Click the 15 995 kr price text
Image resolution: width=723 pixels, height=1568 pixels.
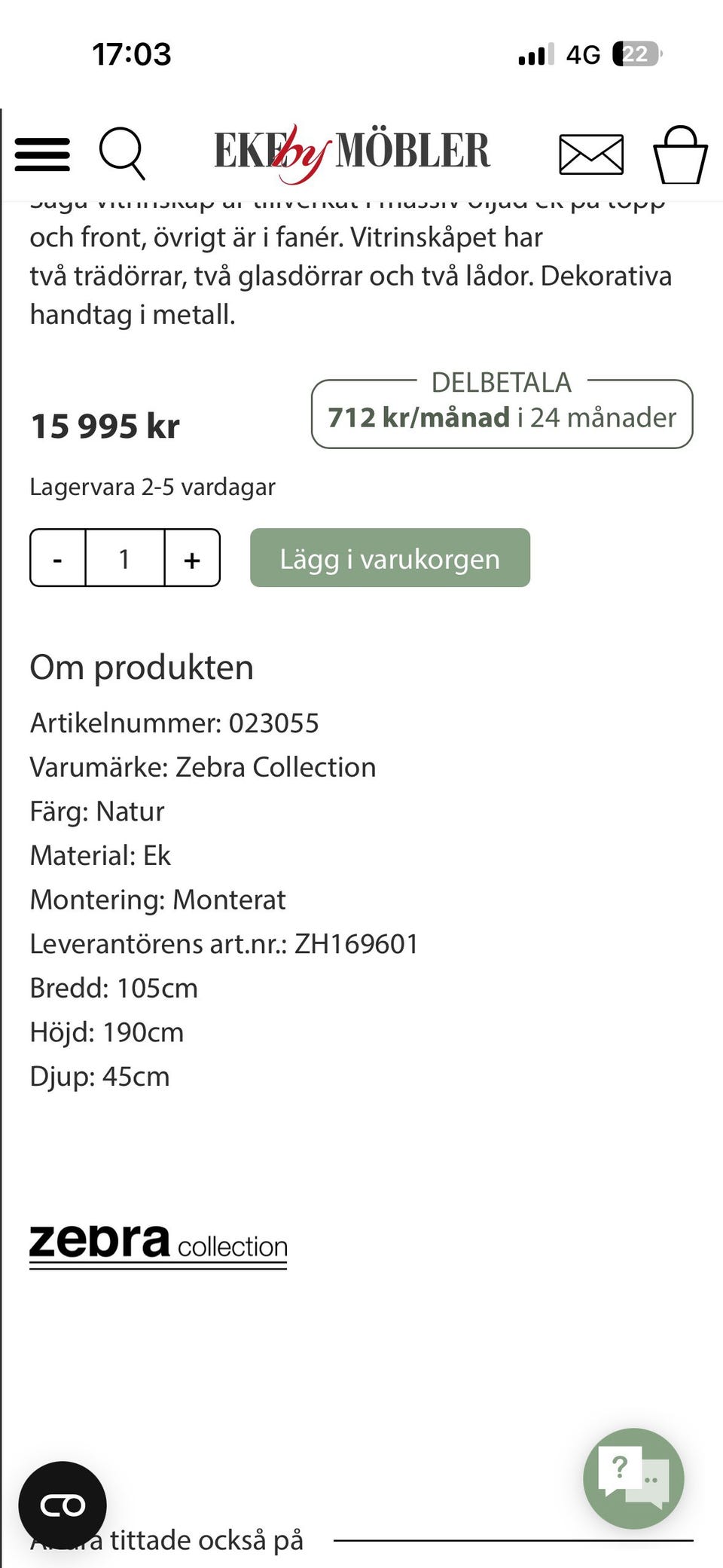tap(105, 425)
